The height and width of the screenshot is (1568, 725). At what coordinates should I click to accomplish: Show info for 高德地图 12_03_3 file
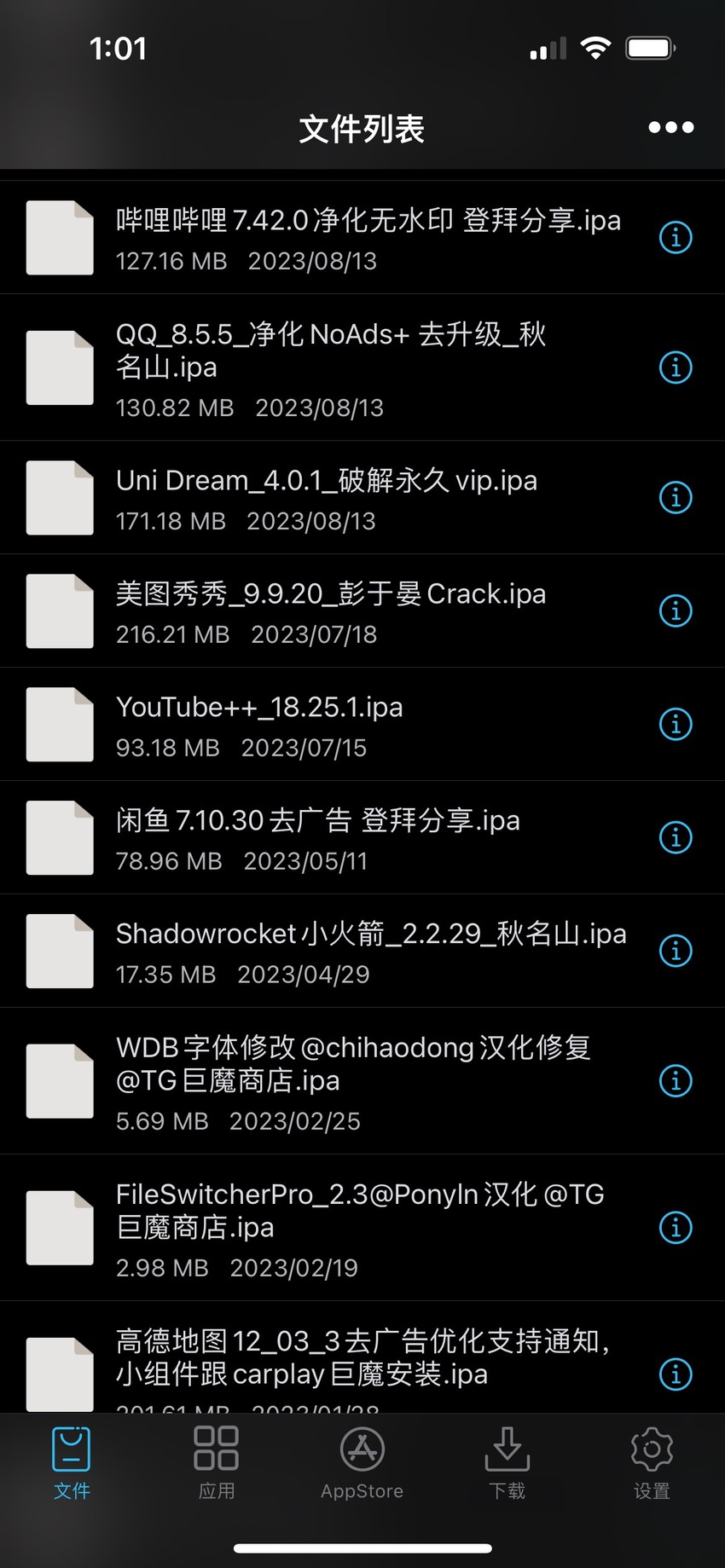pos(676,1374)
